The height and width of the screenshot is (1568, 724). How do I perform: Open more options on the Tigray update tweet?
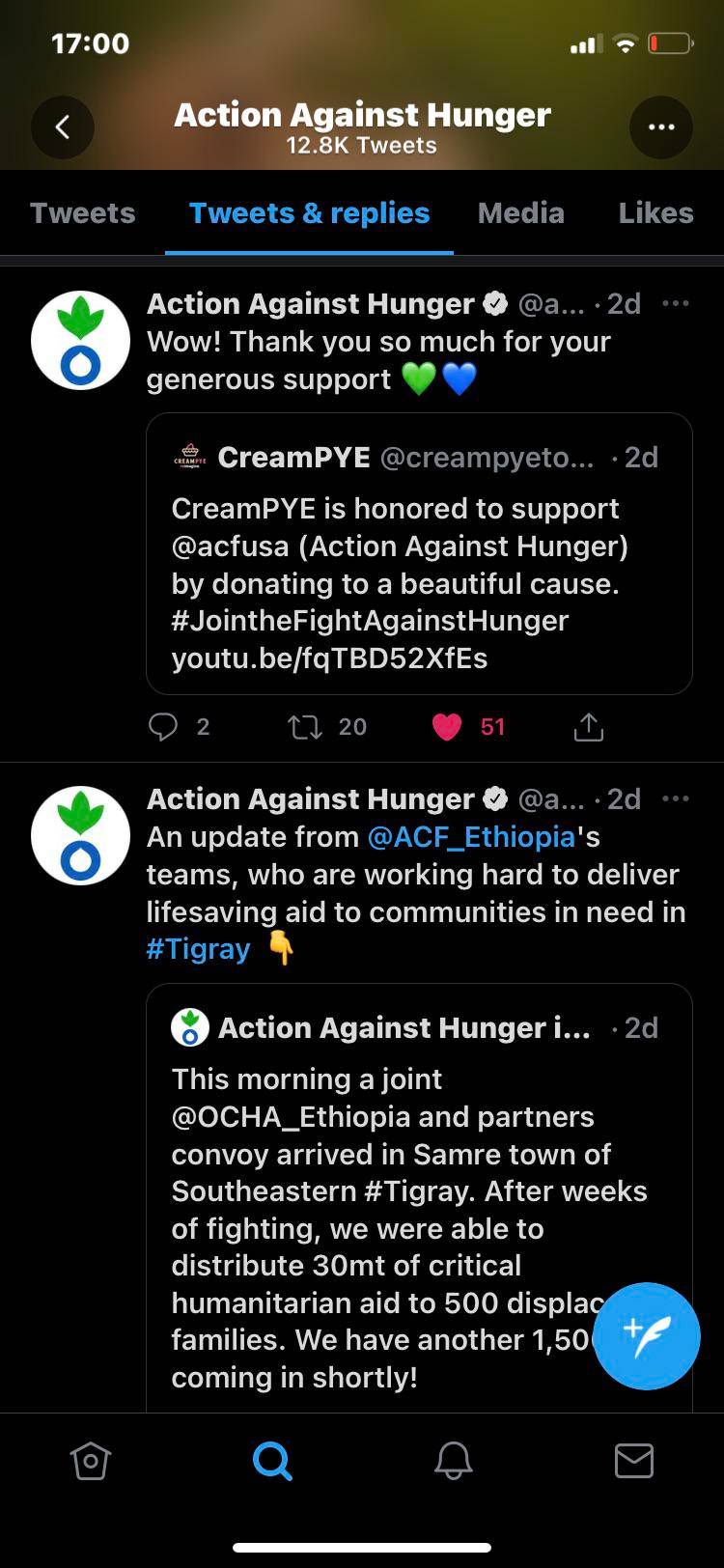(675, 799)
